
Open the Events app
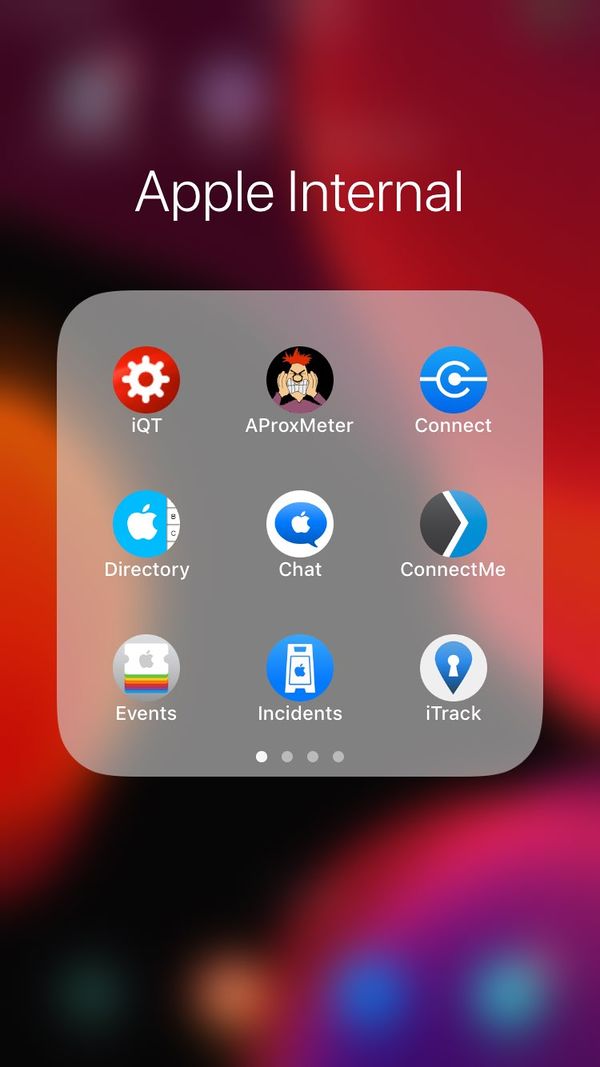pos(146,668)
